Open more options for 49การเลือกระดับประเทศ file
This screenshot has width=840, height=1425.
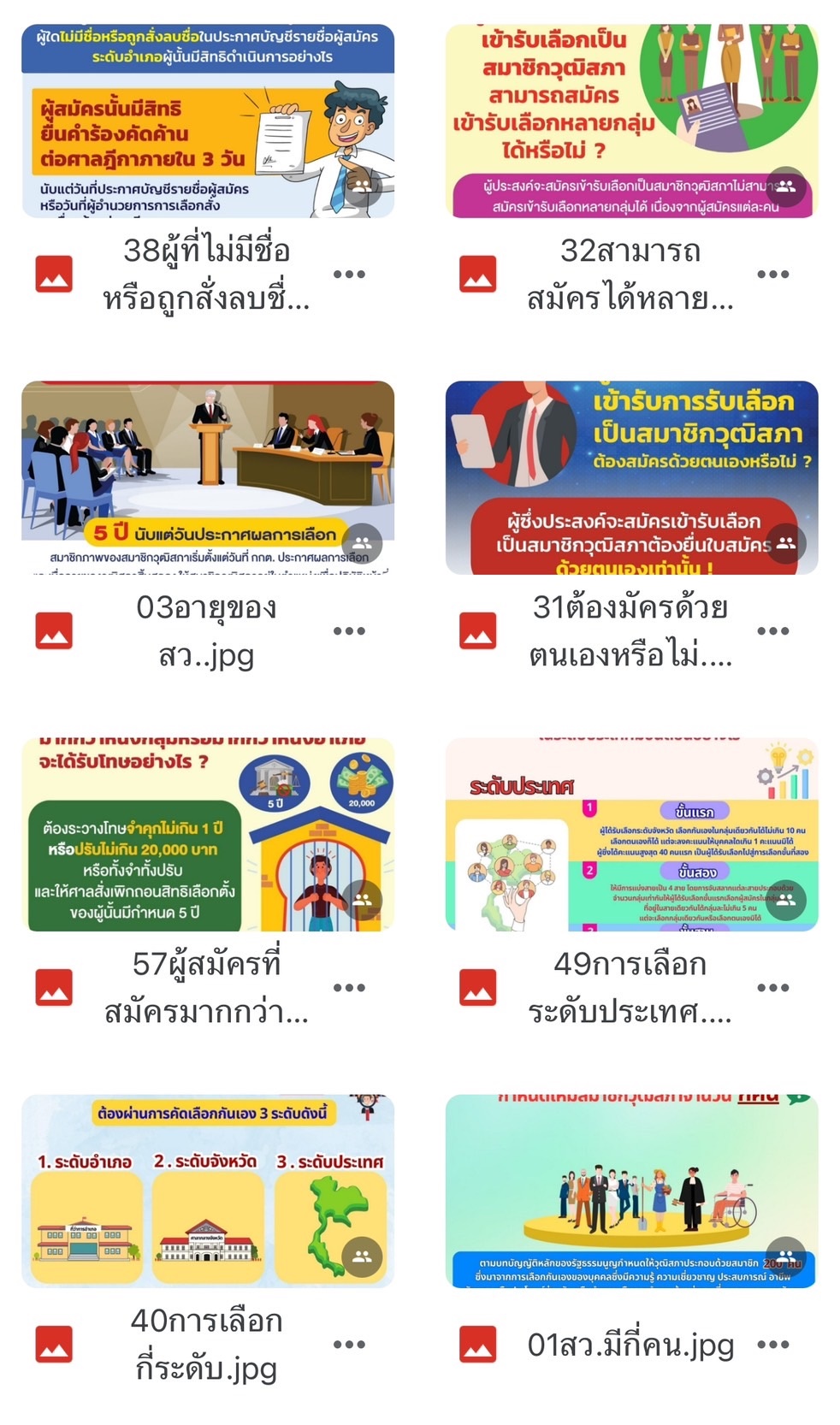coord(772,988)
